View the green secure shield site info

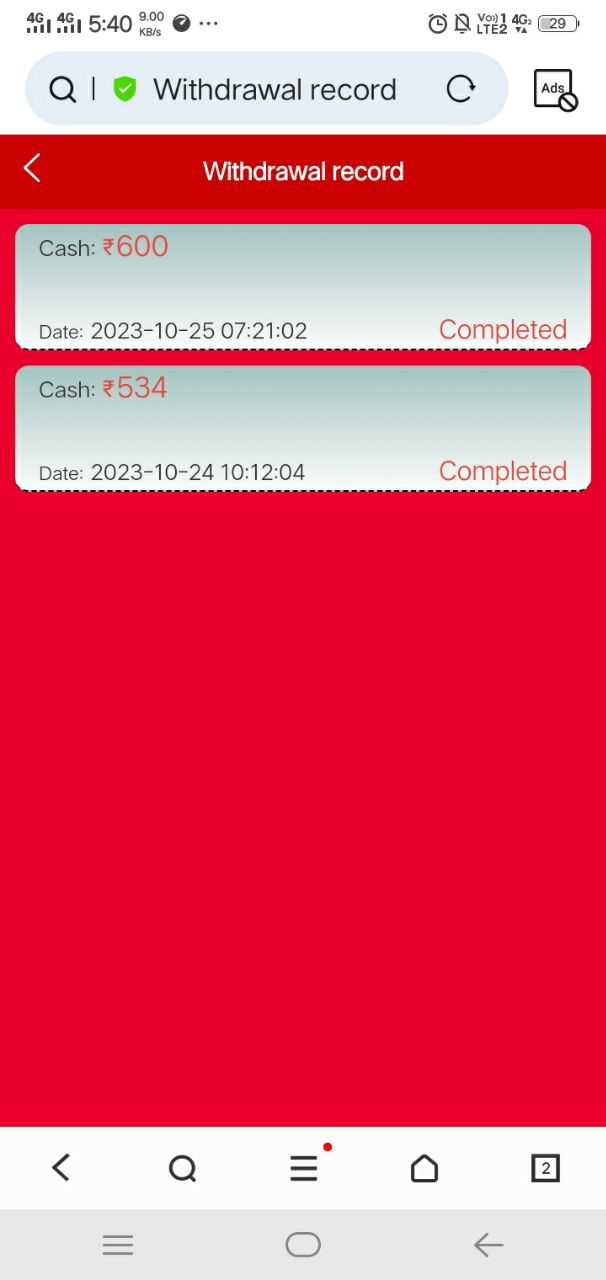point(124,89)
